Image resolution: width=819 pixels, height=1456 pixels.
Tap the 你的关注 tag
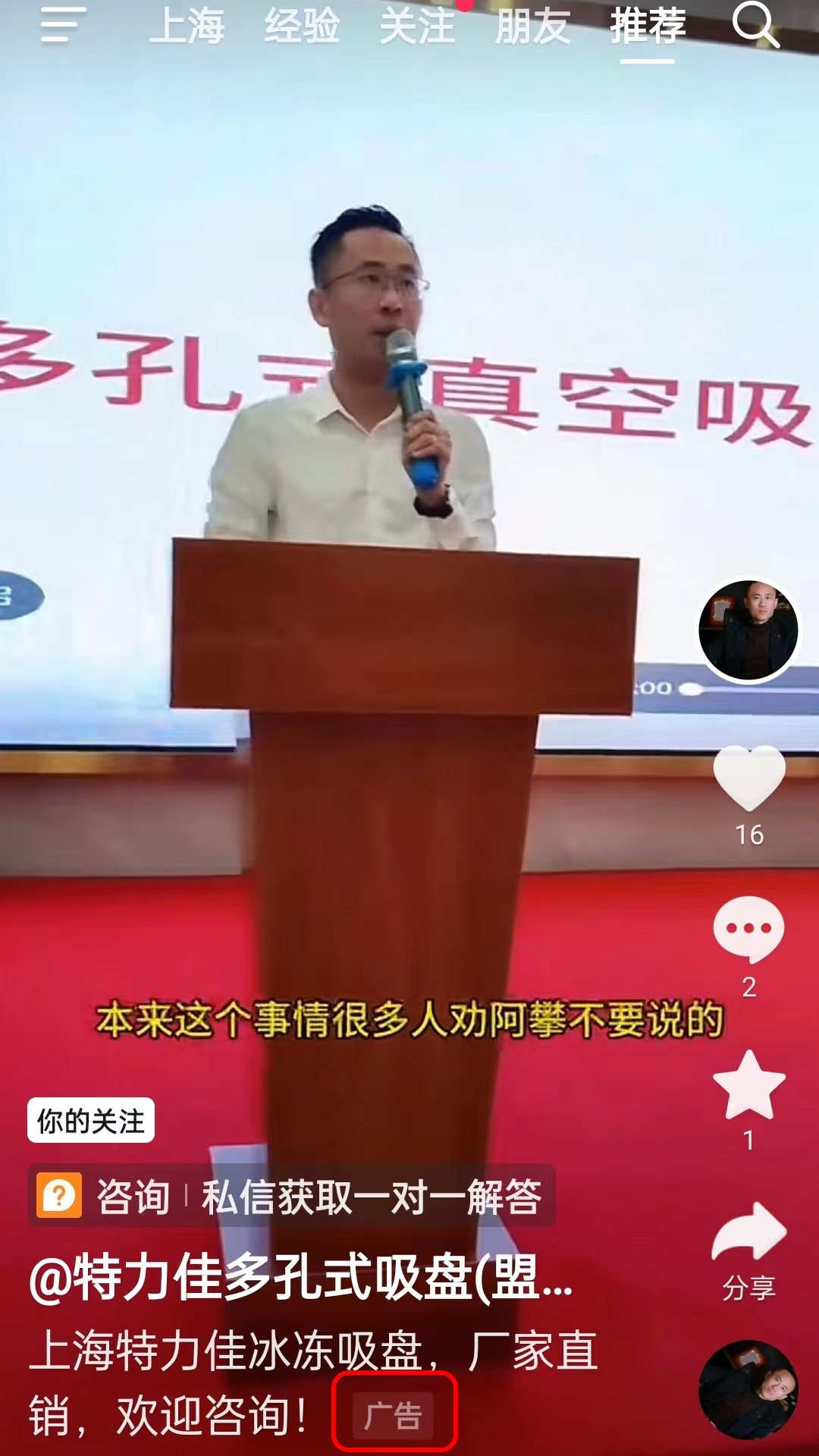click(91, 1121)
